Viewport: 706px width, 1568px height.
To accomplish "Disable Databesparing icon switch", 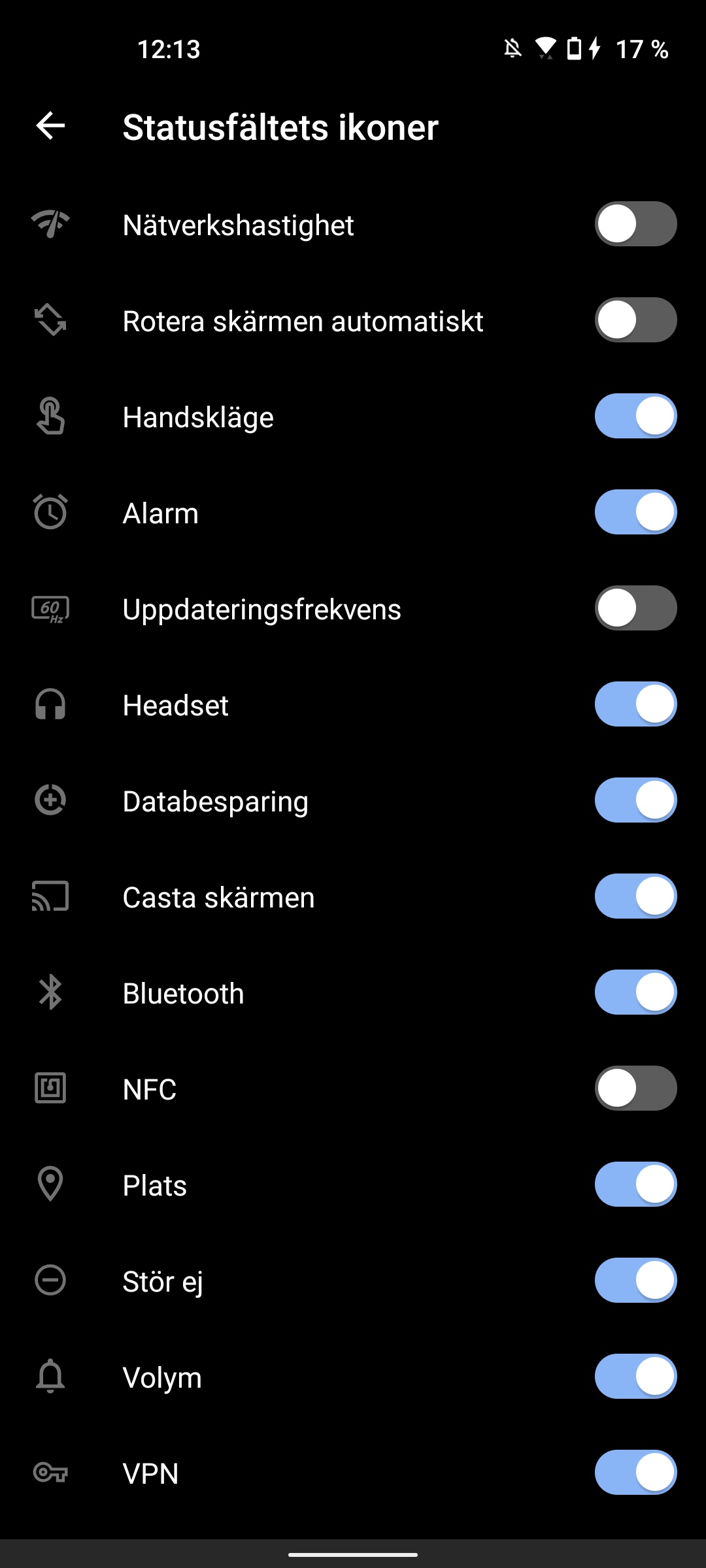I will click(x=635, y=800).
